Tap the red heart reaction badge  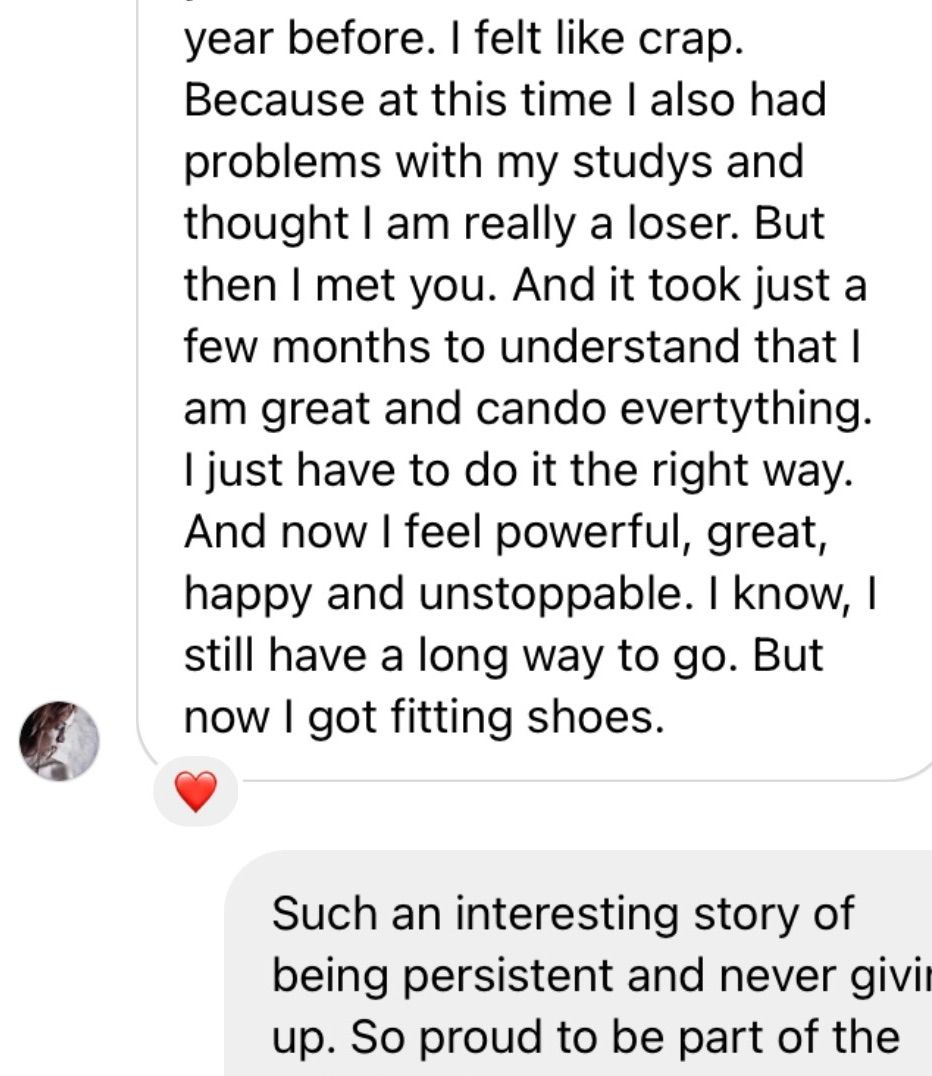coord(196,791)
